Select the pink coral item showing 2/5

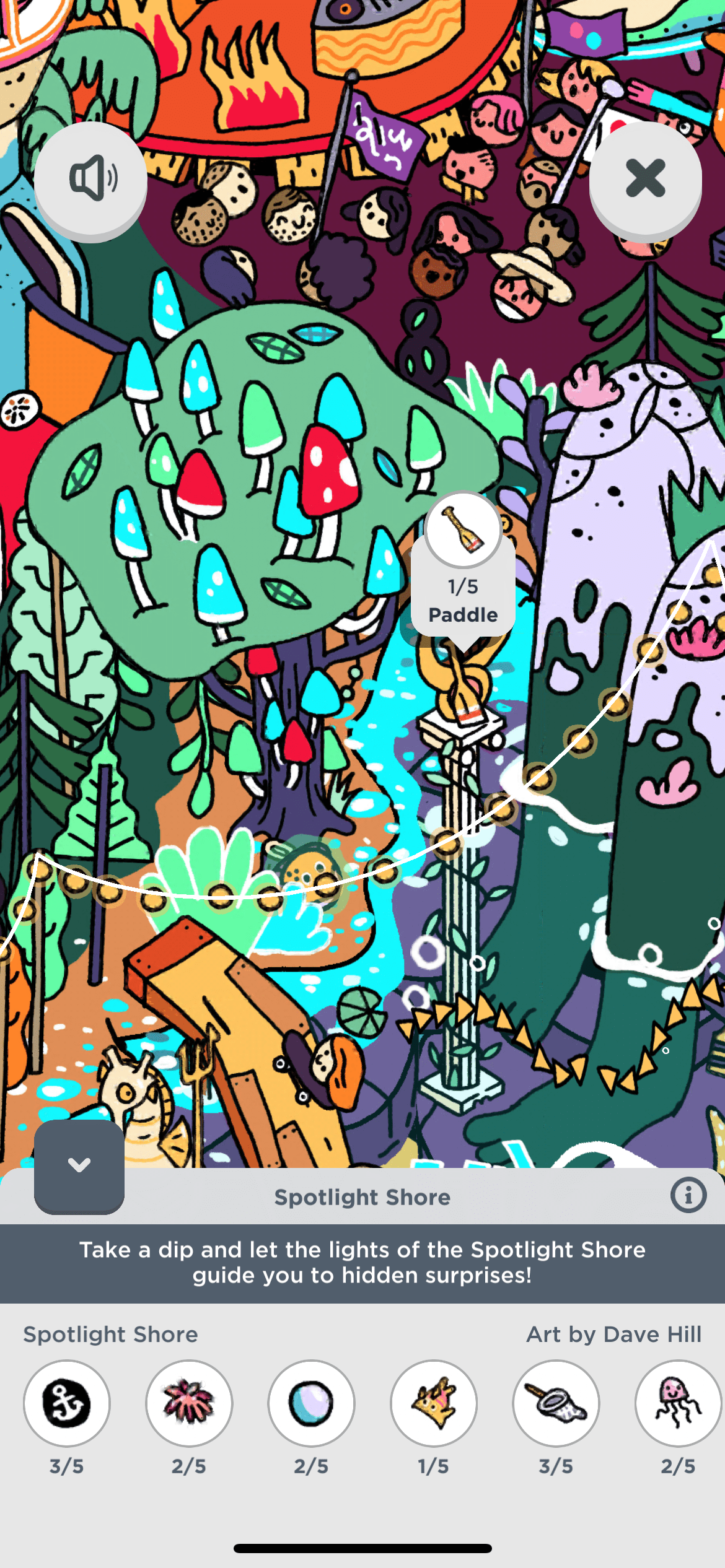coord(189,1403)
